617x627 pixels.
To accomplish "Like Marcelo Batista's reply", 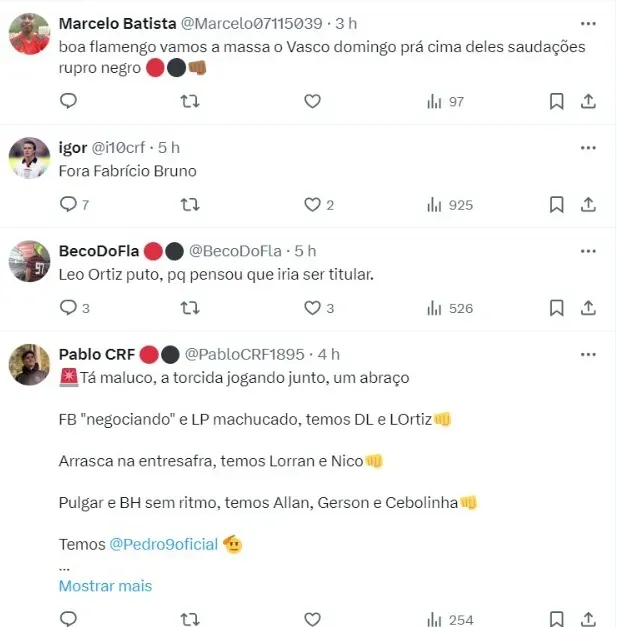I will pyautogui.click(x=312, y=101).
